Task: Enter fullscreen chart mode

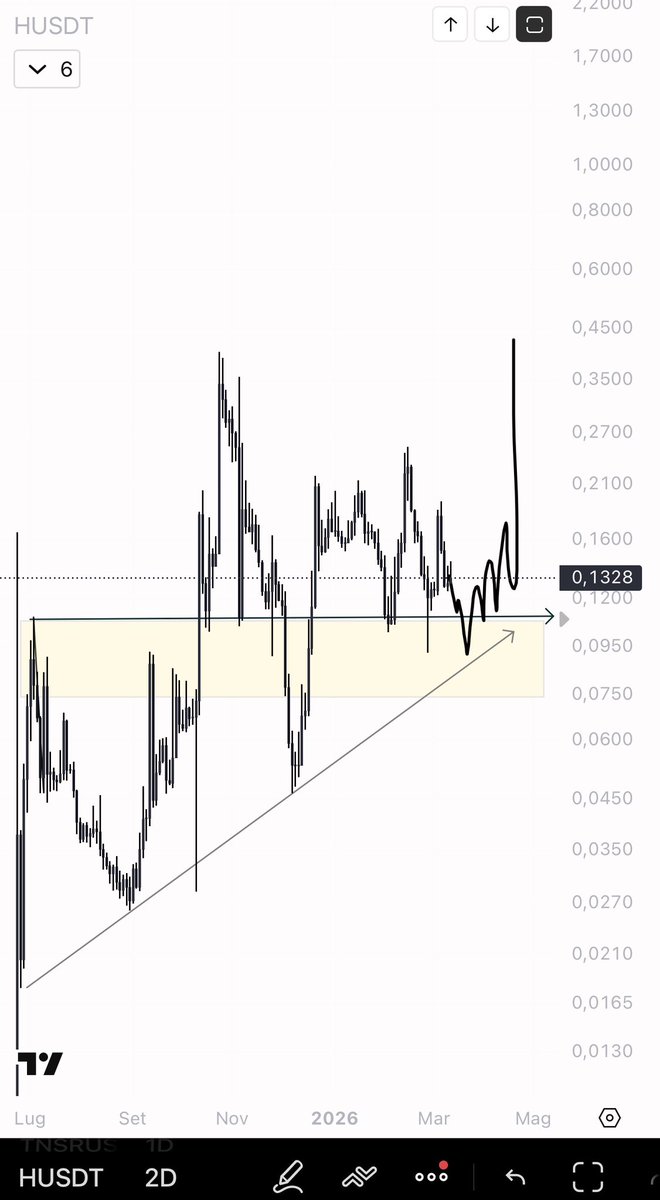Action: click(588, 1176)
